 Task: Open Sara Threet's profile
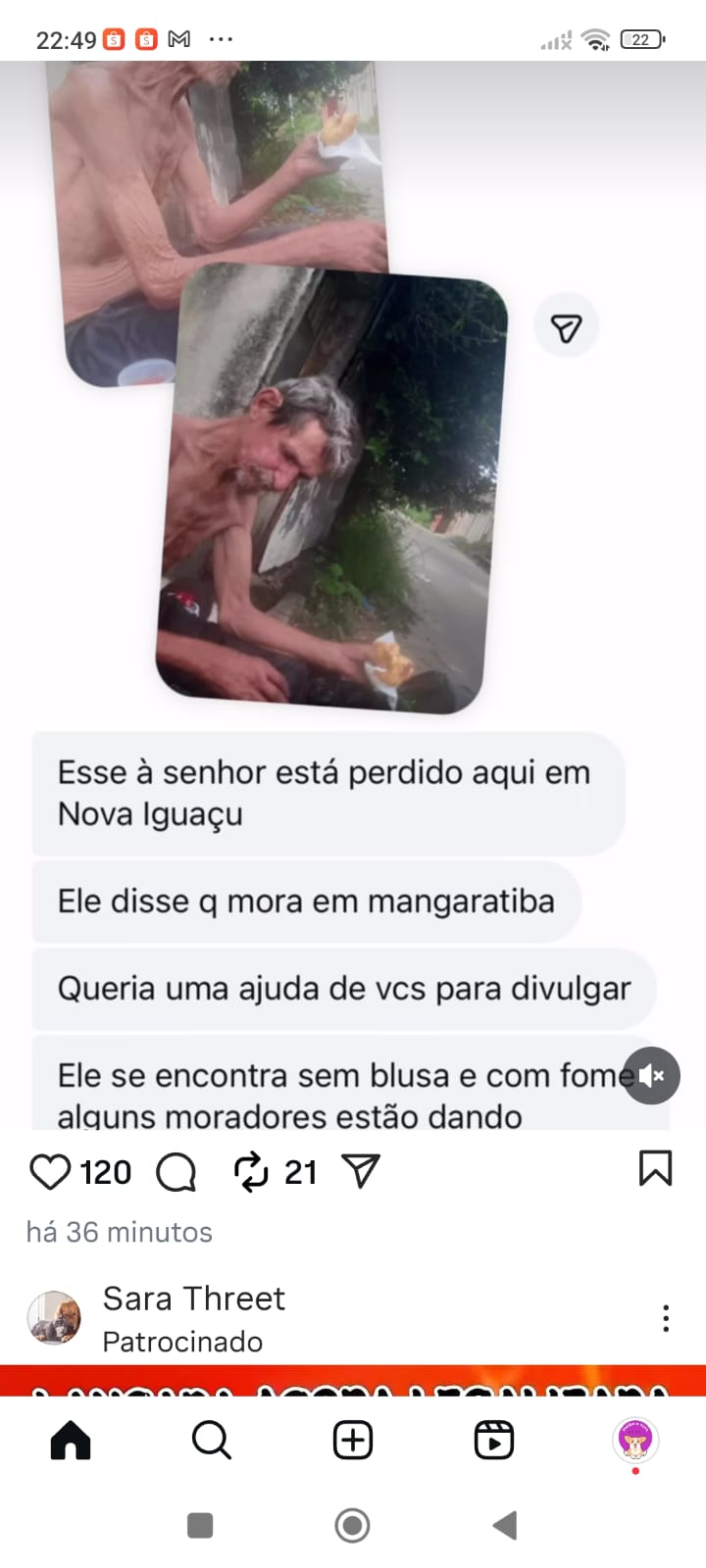pos(194,1298)
